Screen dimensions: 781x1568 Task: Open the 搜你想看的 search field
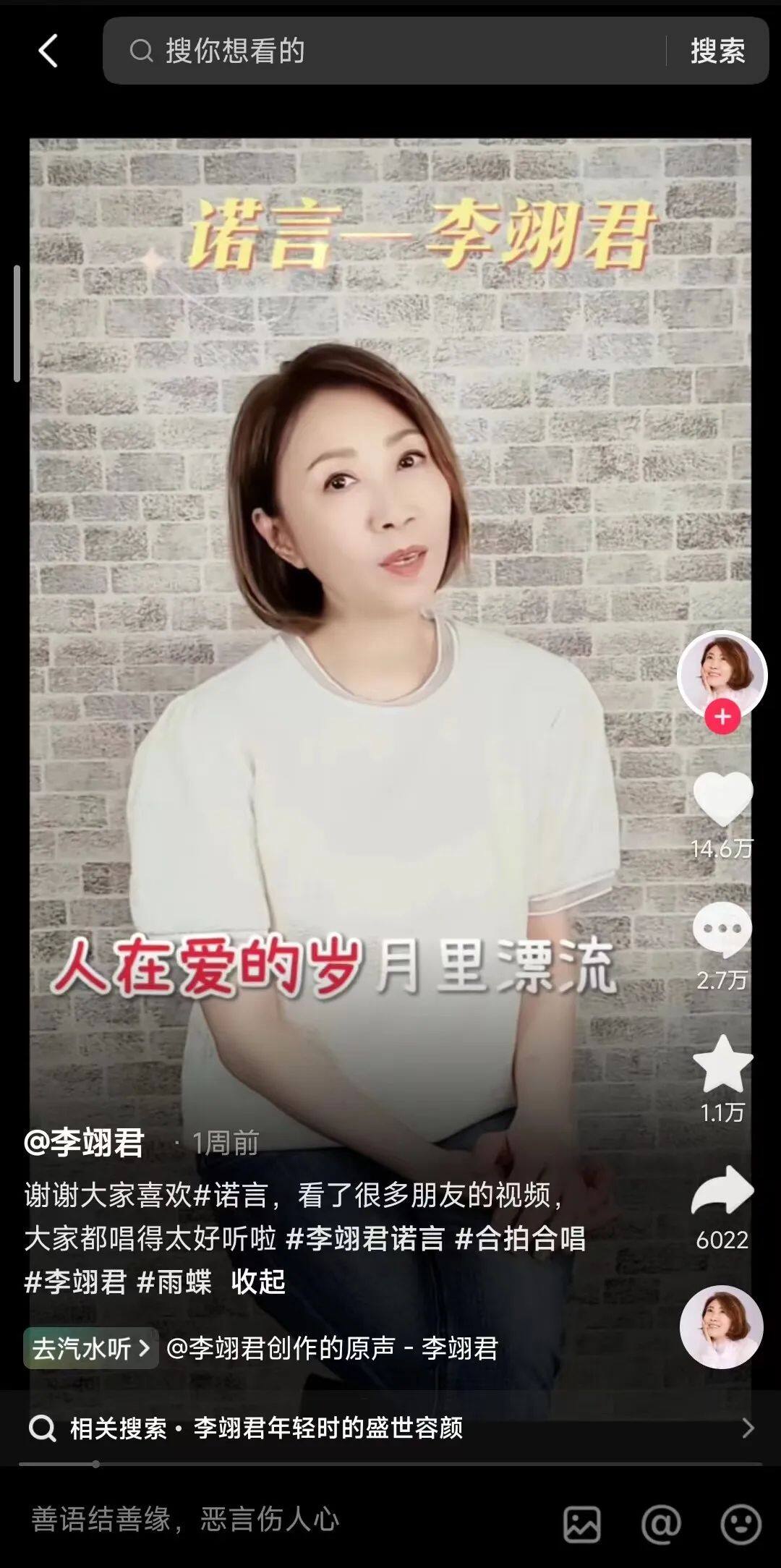(383, 51)
